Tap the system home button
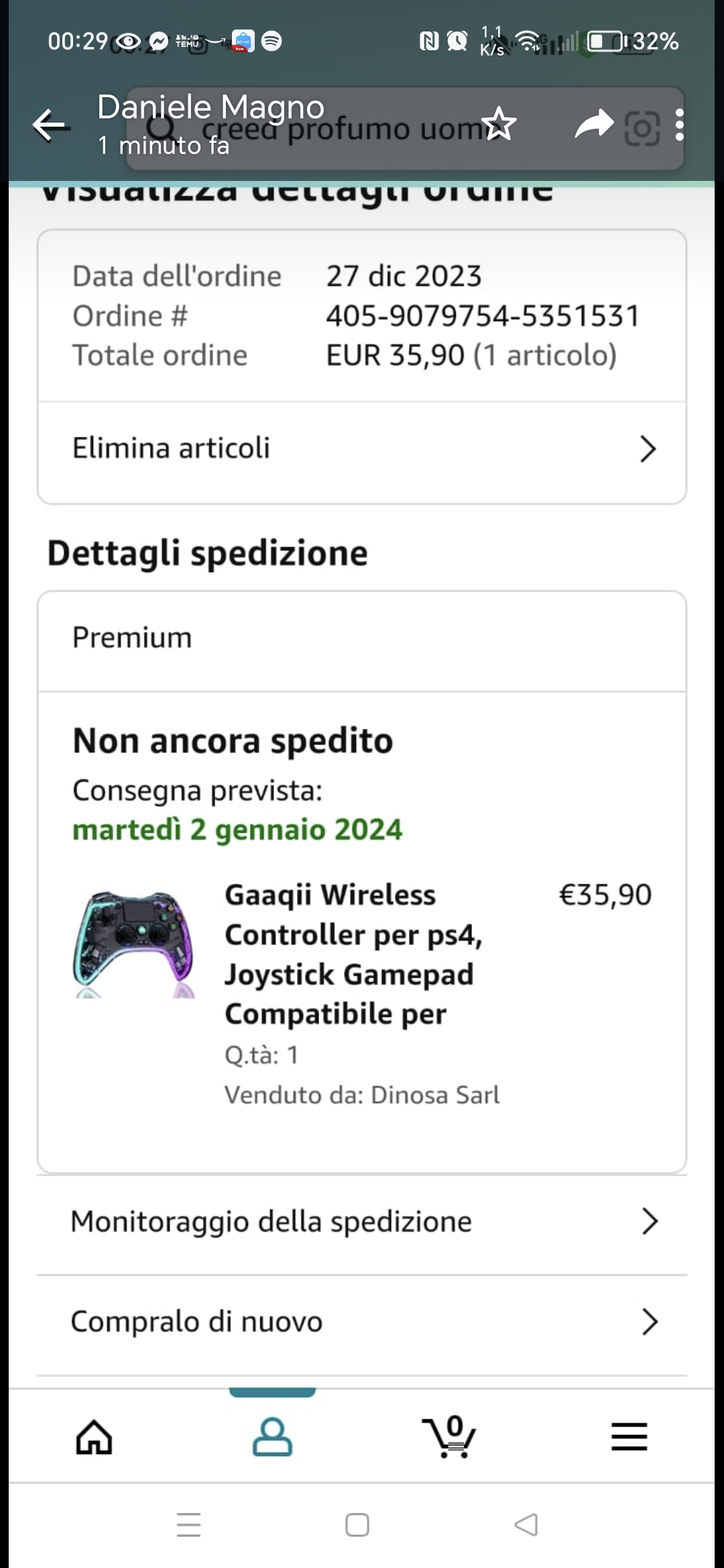Image resolution: width=724 pixels, height=1568 pixels. [x=357, y=1524]
